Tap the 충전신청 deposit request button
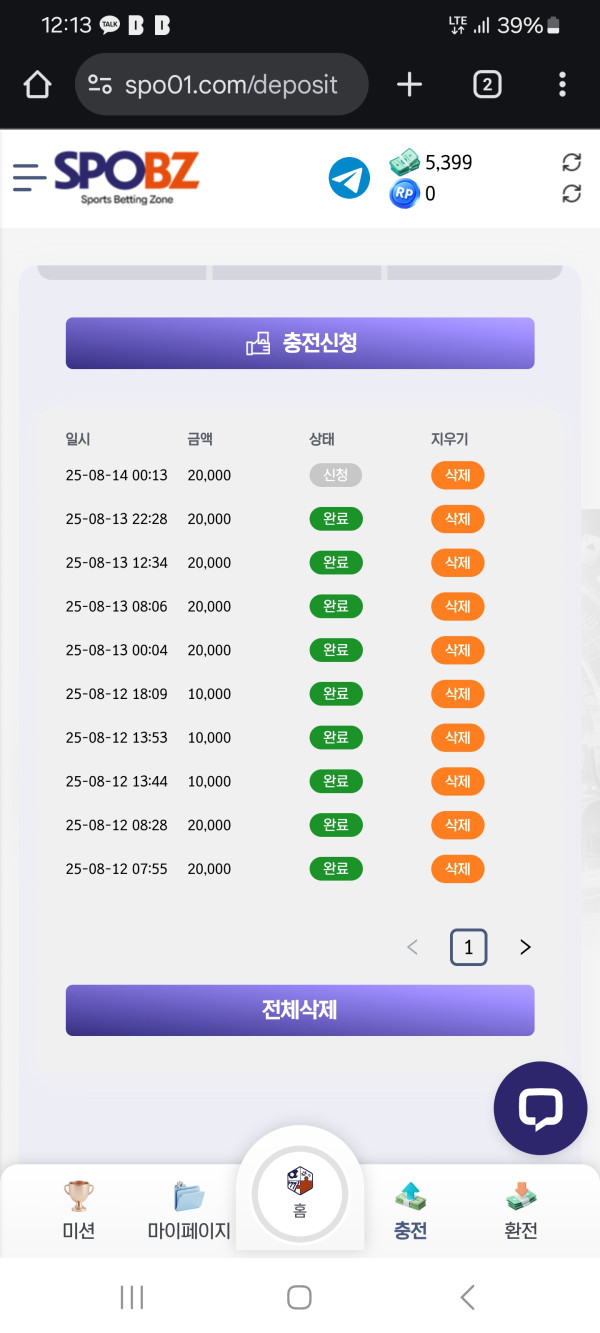Screen dimensions: 600x1333 300,343
